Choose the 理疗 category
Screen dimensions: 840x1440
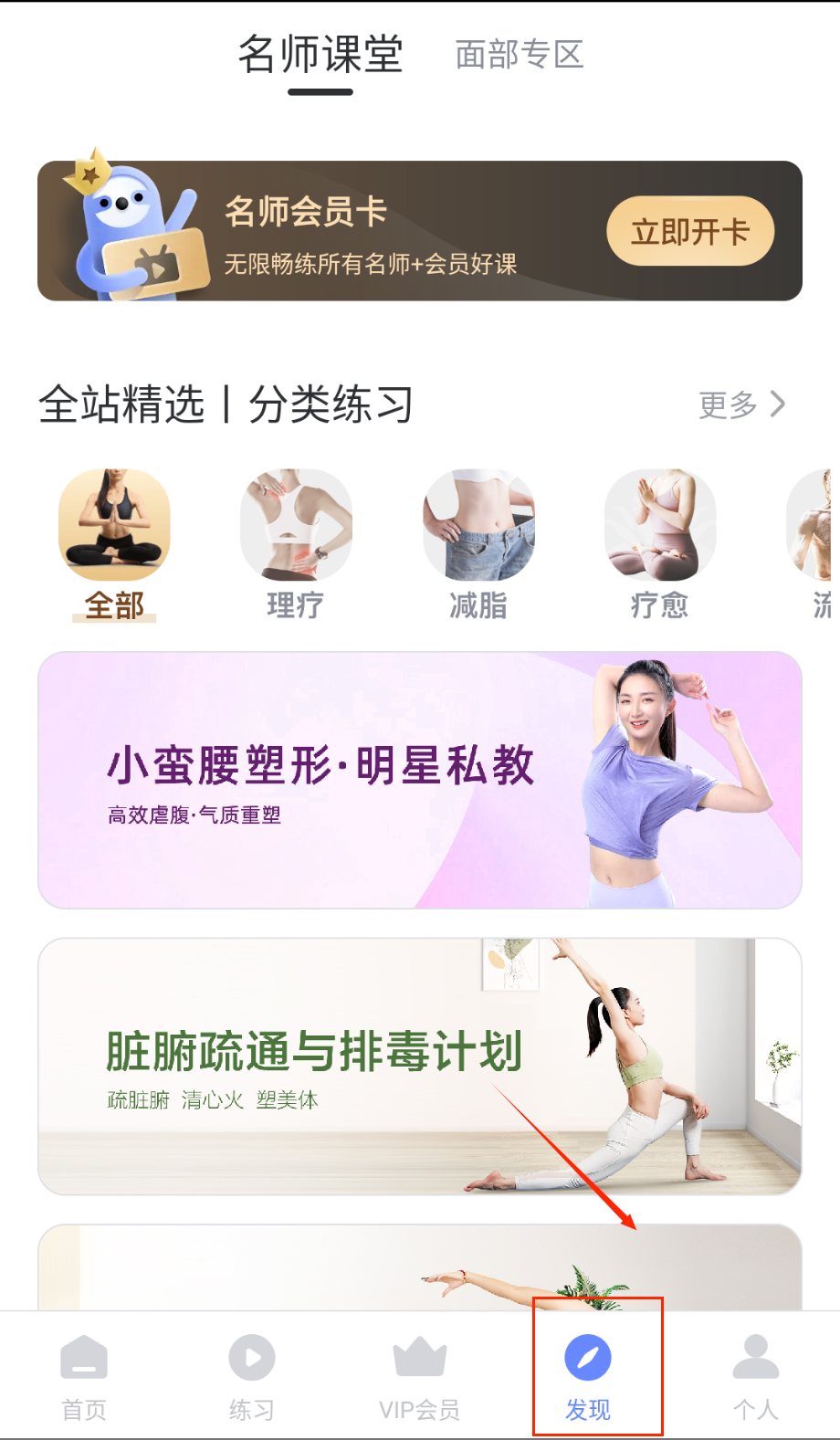click(296, 543)
